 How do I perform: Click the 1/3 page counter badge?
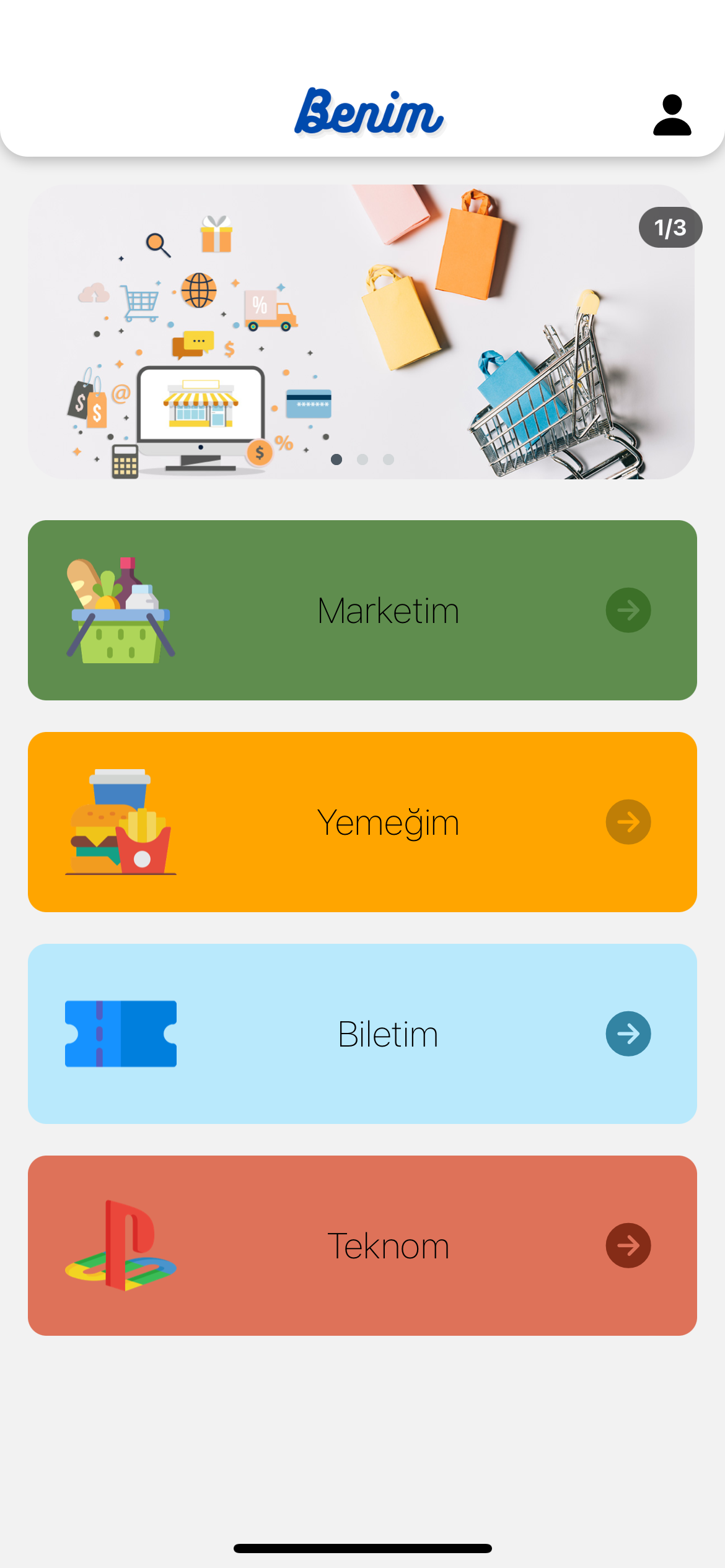[x=670, y=227]
